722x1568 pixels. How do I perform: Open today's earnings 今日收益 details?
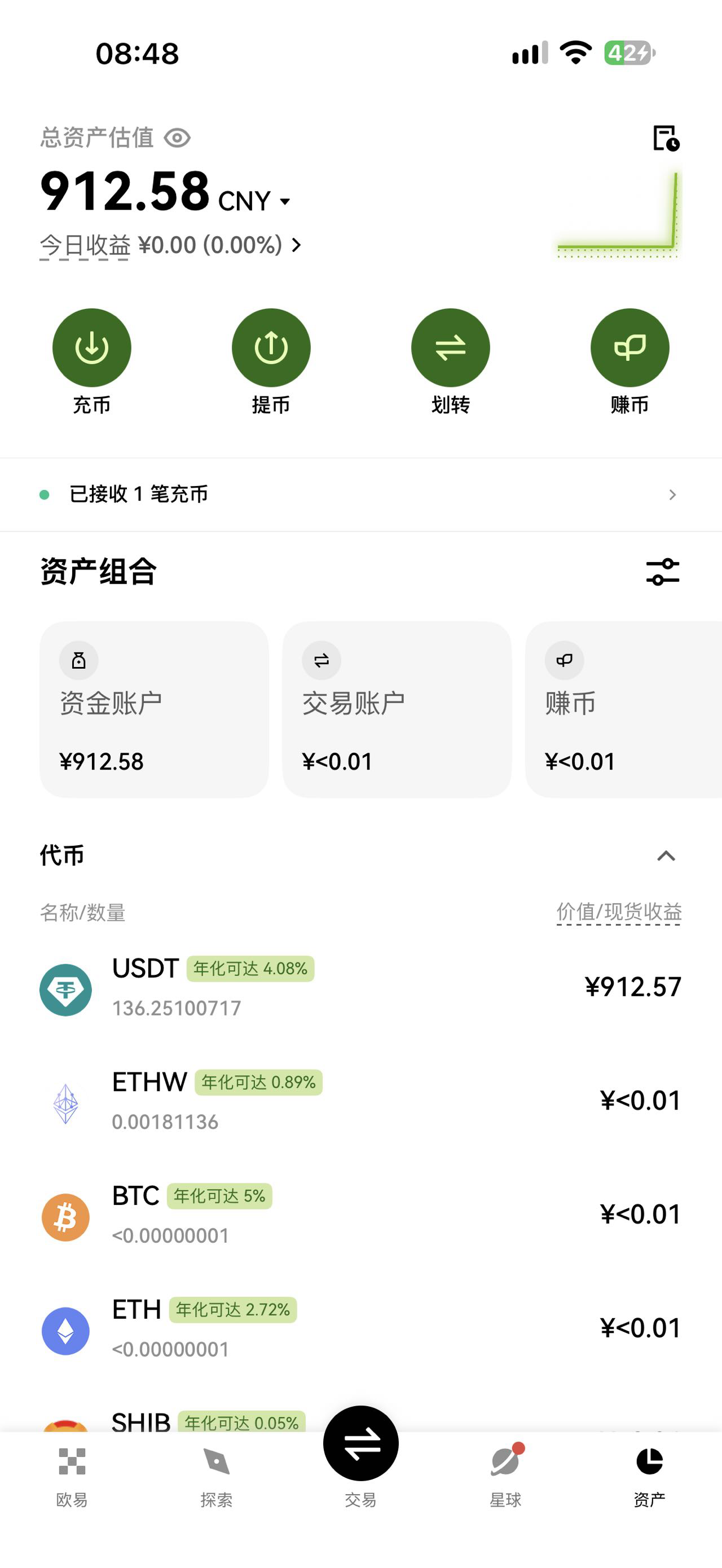[x=170, y=245]
